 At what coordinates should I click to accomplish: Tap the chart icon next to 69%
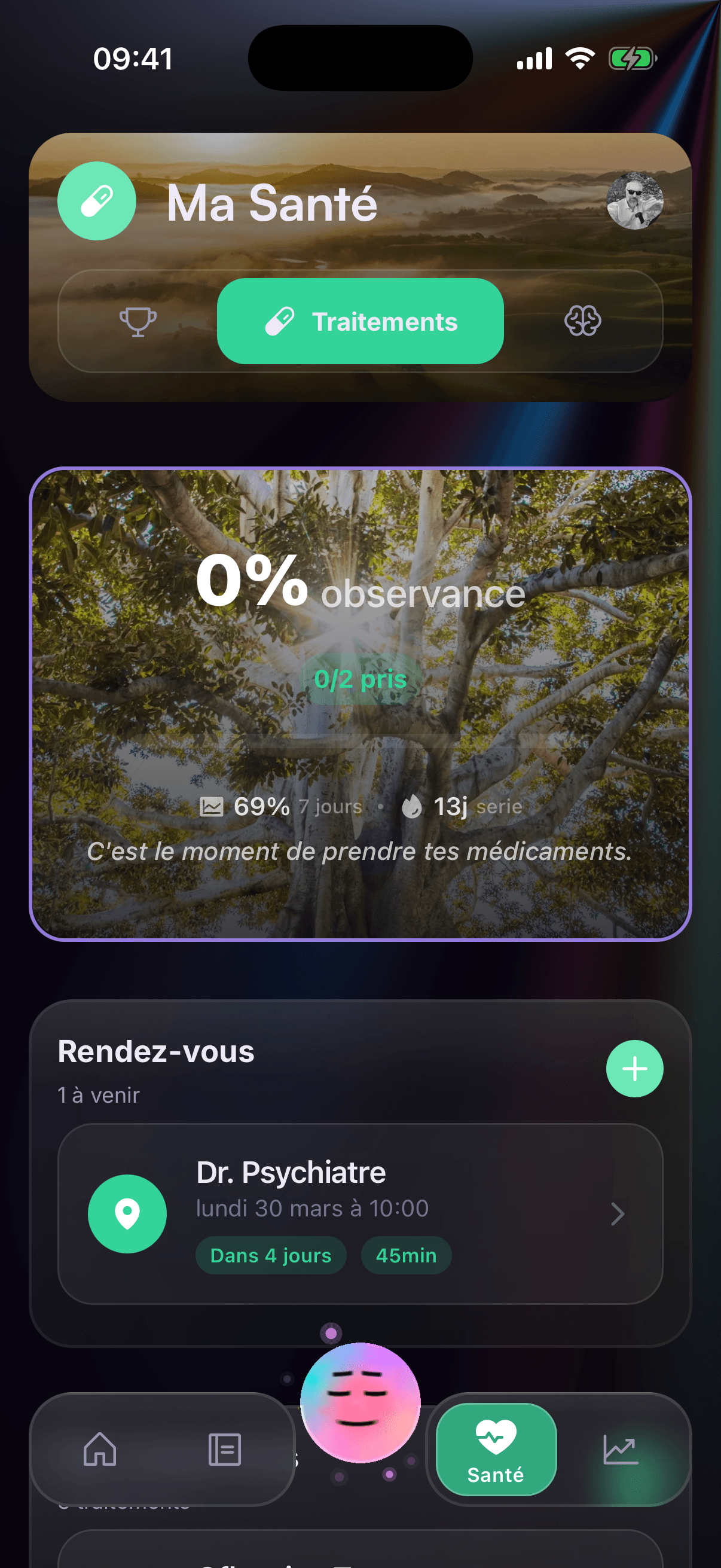tap(212, 806)
